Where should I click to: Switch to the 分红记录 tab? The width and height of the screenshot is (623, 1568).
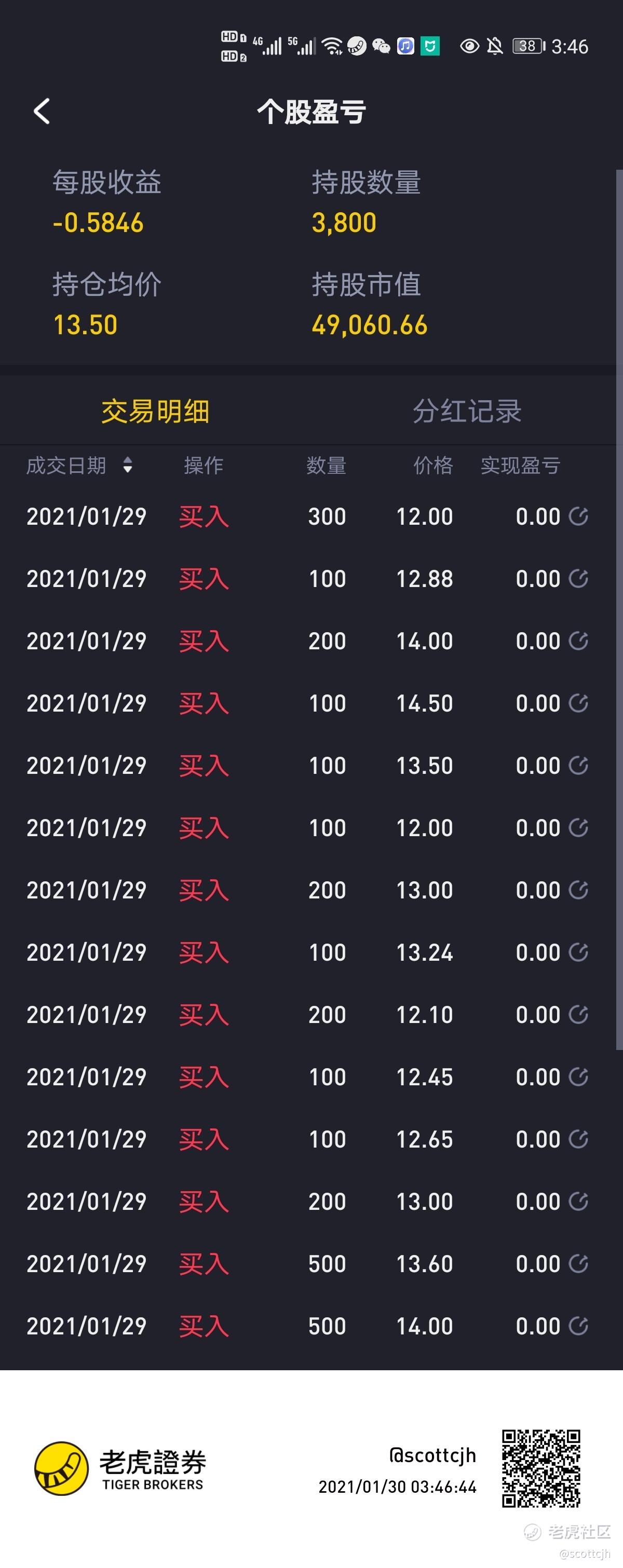[467, 411]
